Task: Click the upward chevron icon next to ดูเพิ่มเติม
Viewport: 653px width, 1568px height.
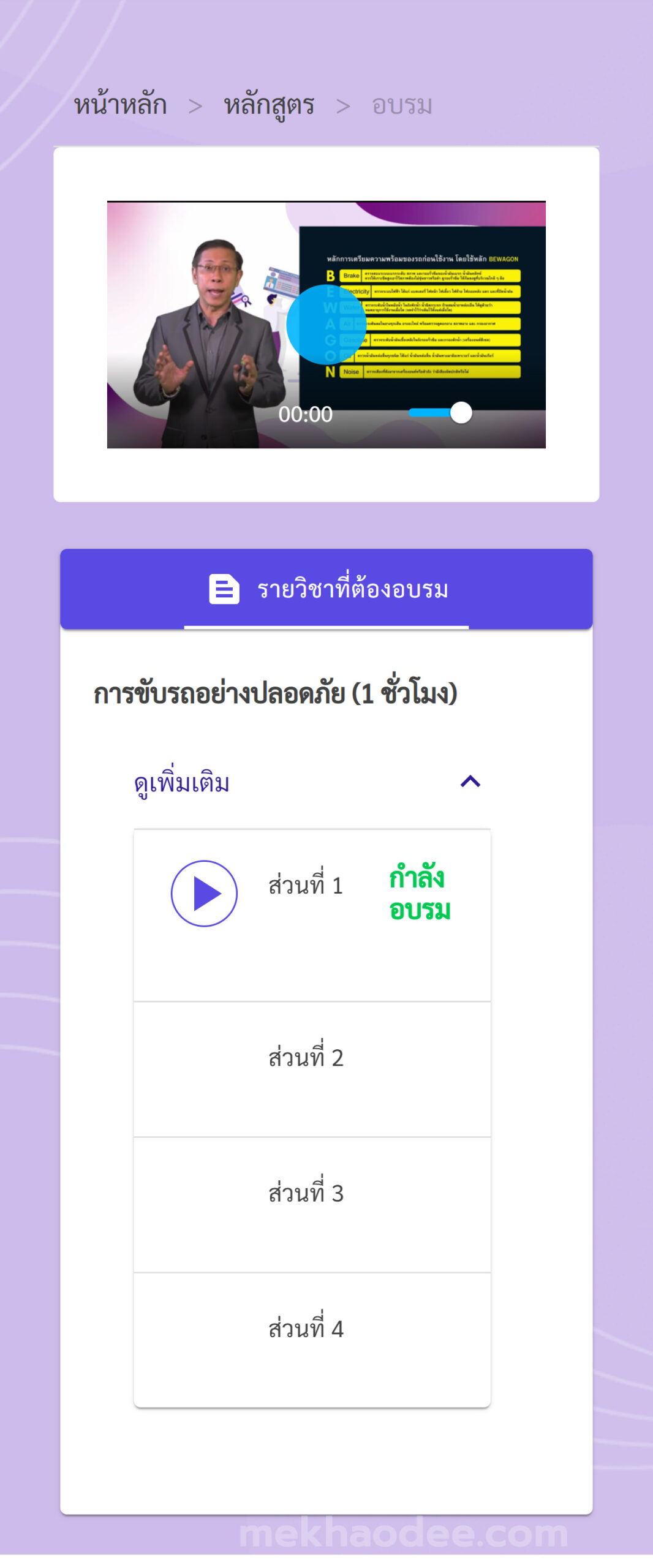Action: pos(470,780)
